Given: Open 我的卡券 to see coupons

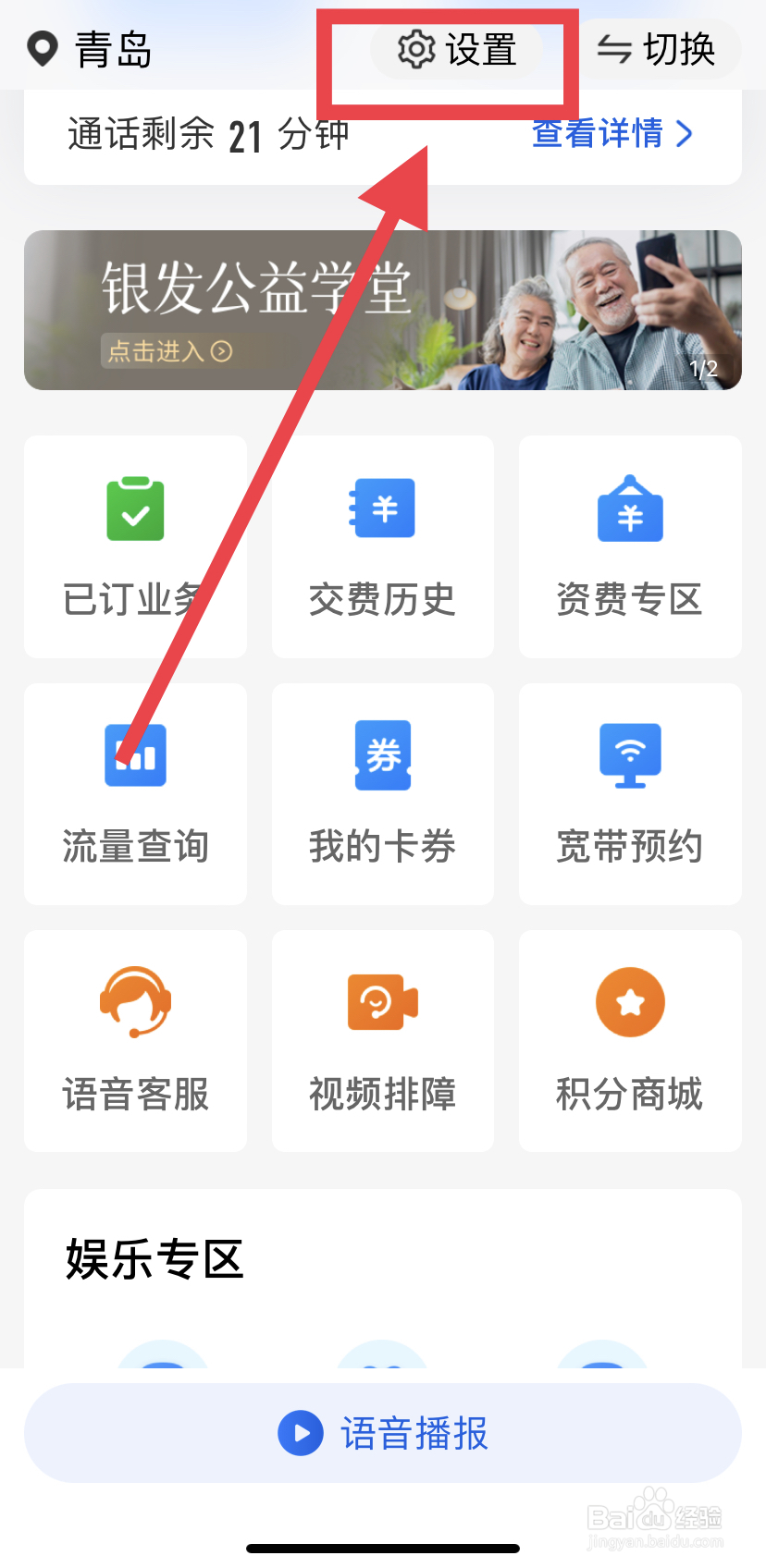Looking at the screenshot, I should click(x=382, y=793).
